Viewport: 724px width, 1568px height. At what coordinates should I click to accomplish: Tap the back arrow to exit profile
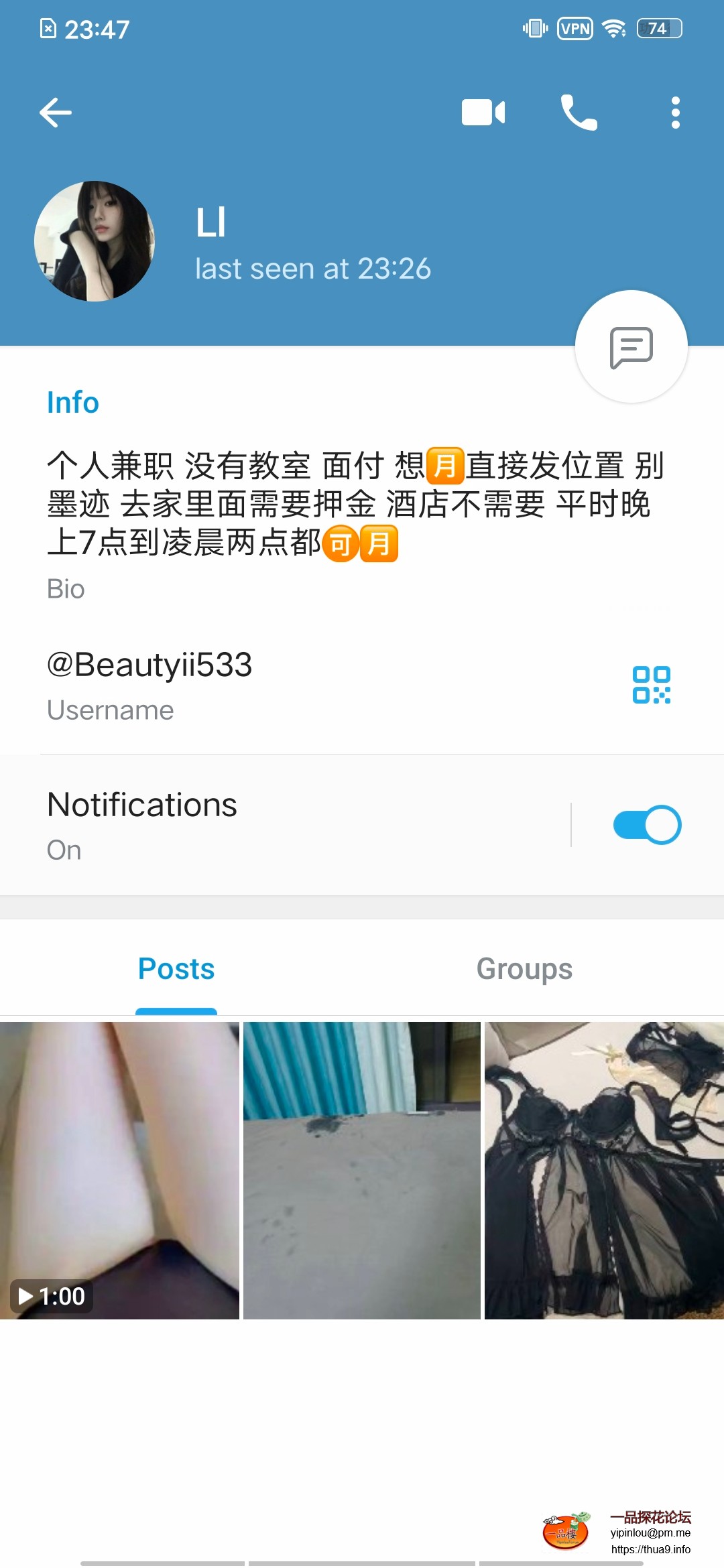[56, 112]
